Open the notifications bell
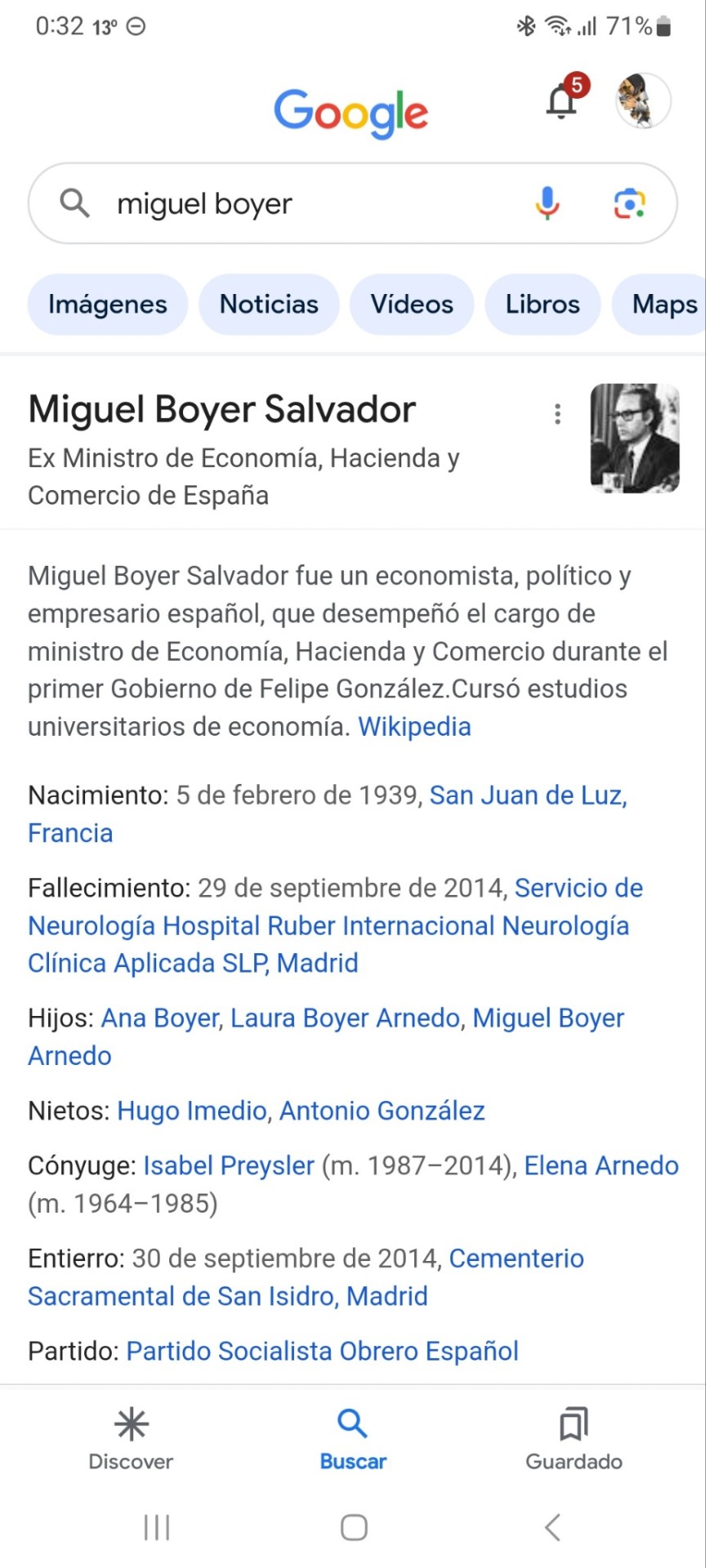This screenshot has width=706, height=1568. [562, 101]
